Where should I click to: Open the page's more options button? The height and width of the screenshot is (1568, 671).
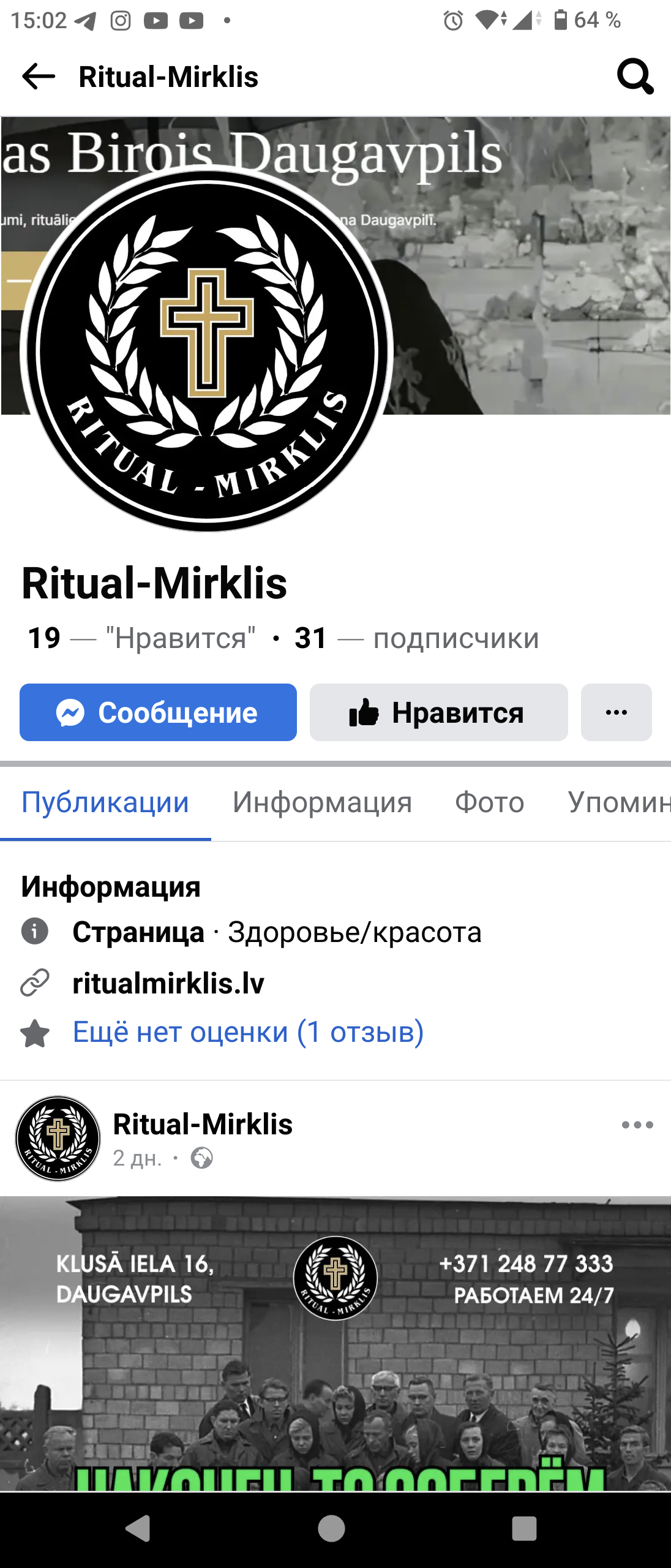[x=616, y=712]
